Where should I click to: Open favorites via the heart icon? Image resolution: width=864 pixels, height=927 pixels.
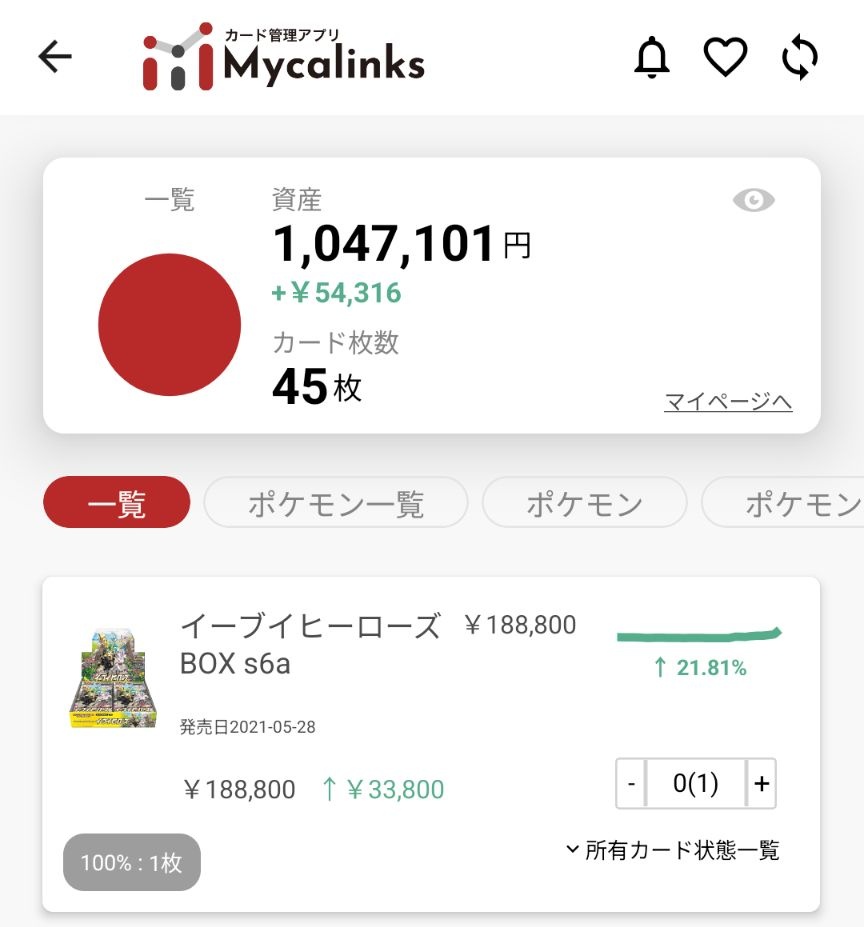pos(725,58)
